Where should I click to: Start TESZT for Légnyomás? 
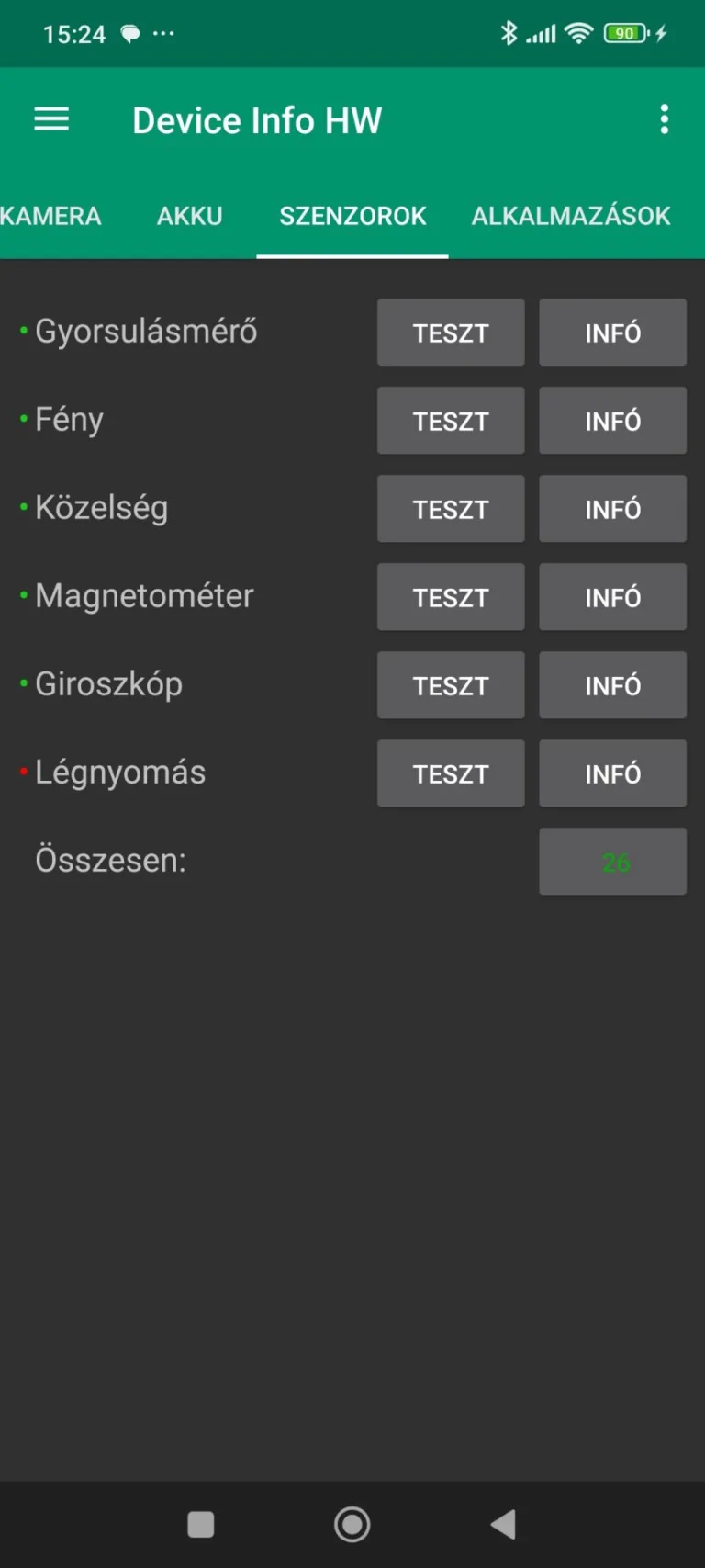pos(451,773)
